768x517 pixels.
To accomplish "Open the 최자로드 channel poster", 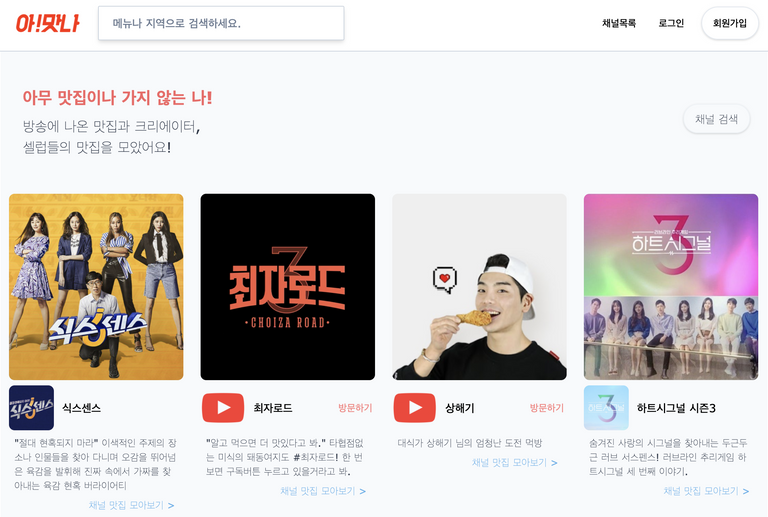I will (288, 287).
